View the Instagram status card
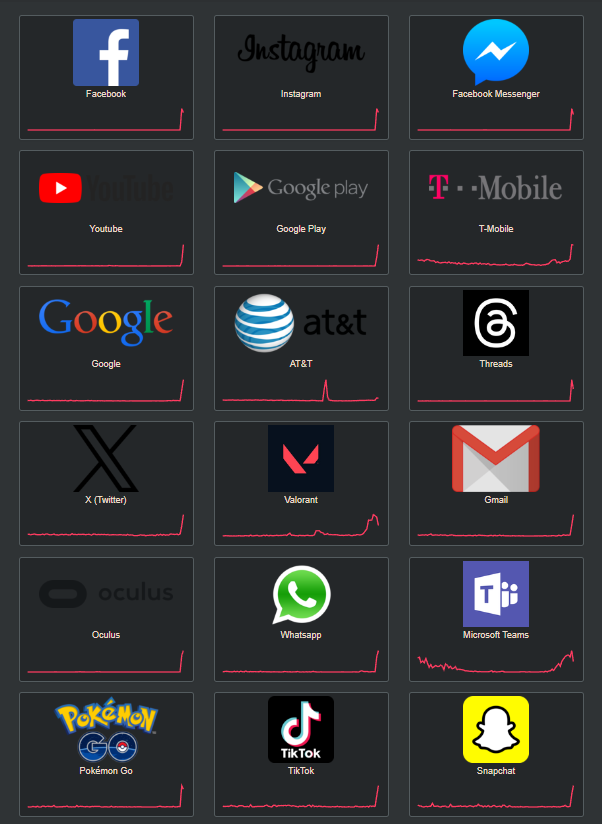 click(301, 77)
